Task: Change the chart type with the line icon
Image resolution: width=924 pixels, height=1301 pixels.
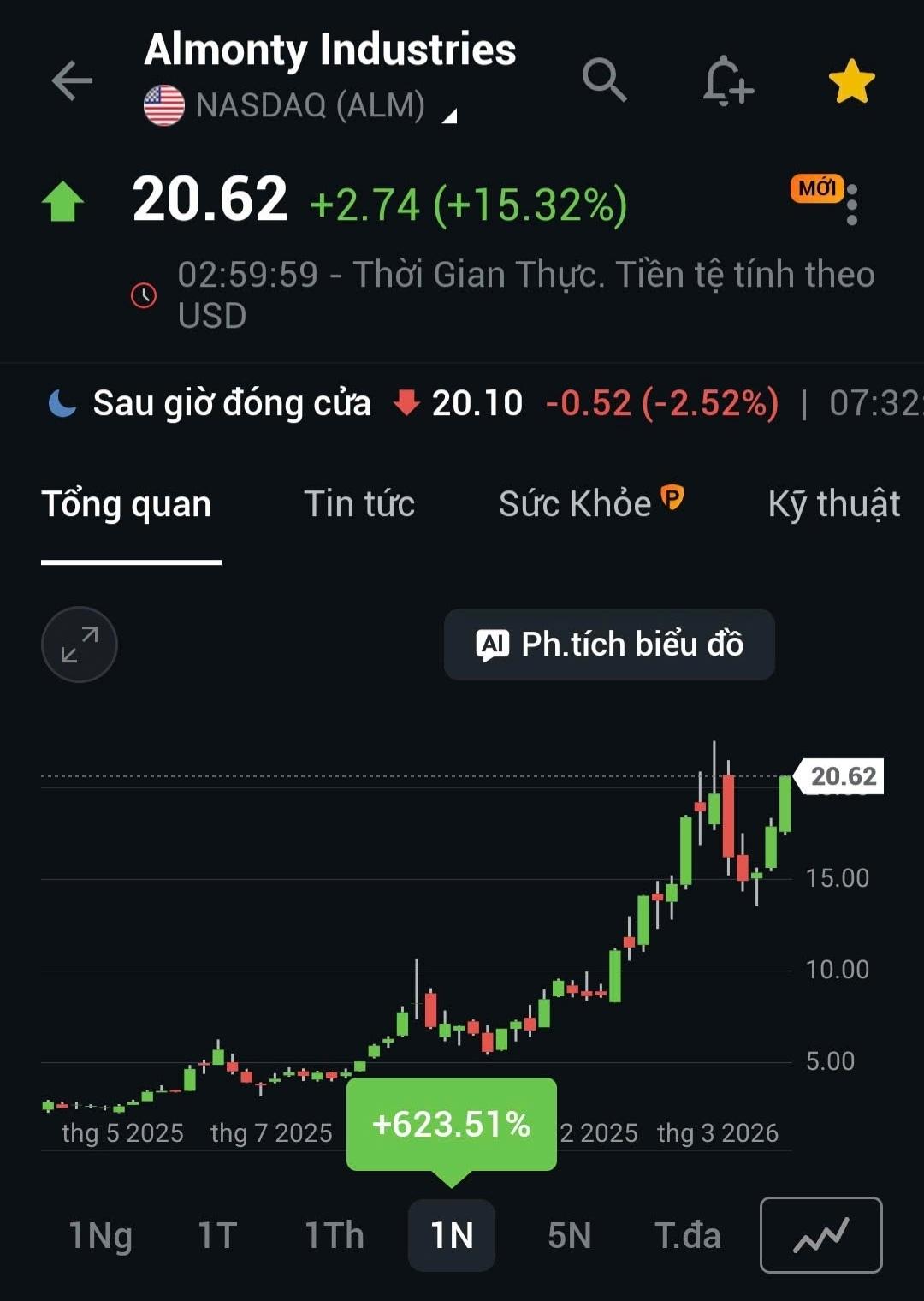Action: click(820, 1235)
